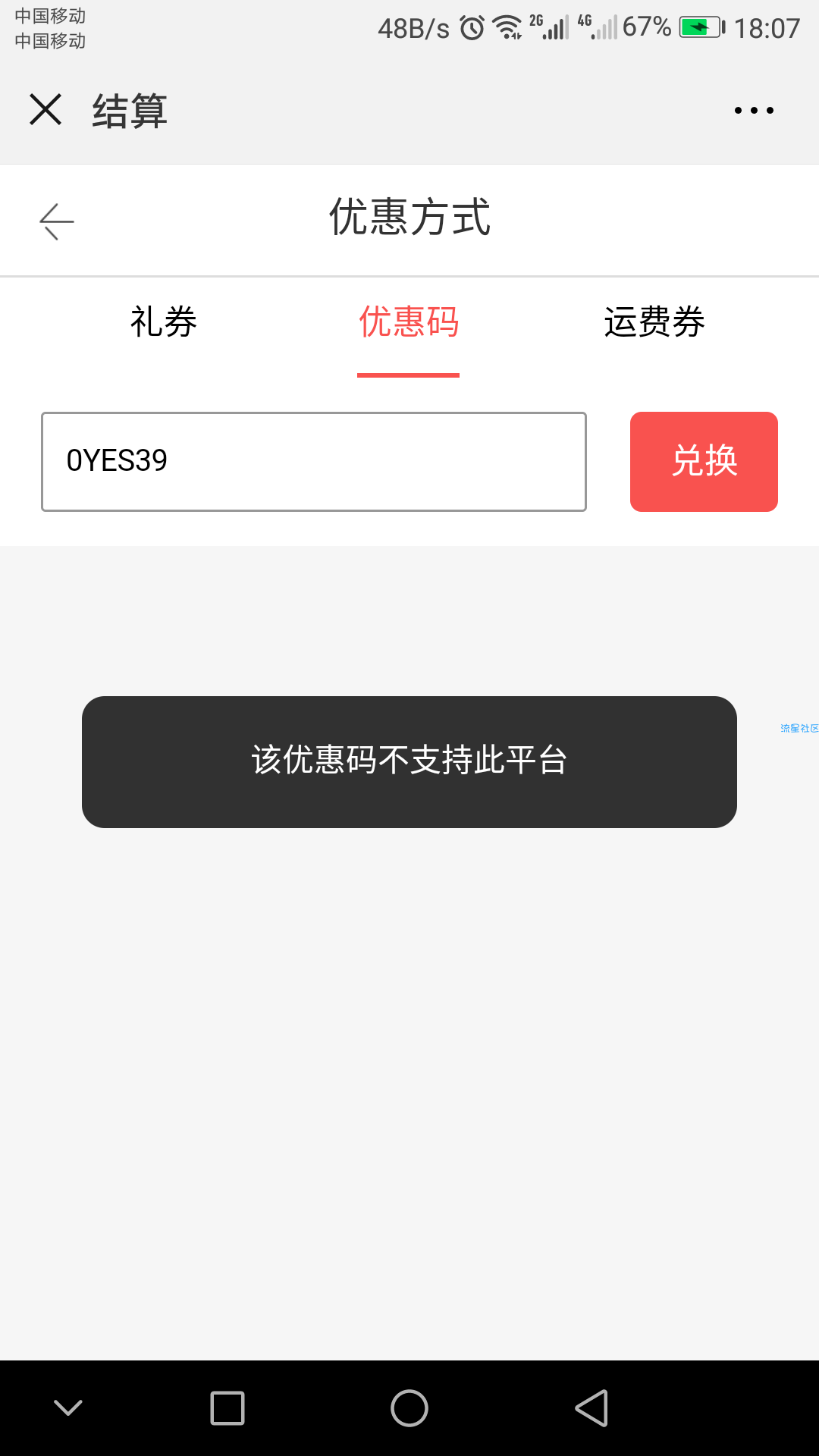Viewport: 819px width, 1456px height.
Task: Open the three-dot overflow menu
Action: 754,111
